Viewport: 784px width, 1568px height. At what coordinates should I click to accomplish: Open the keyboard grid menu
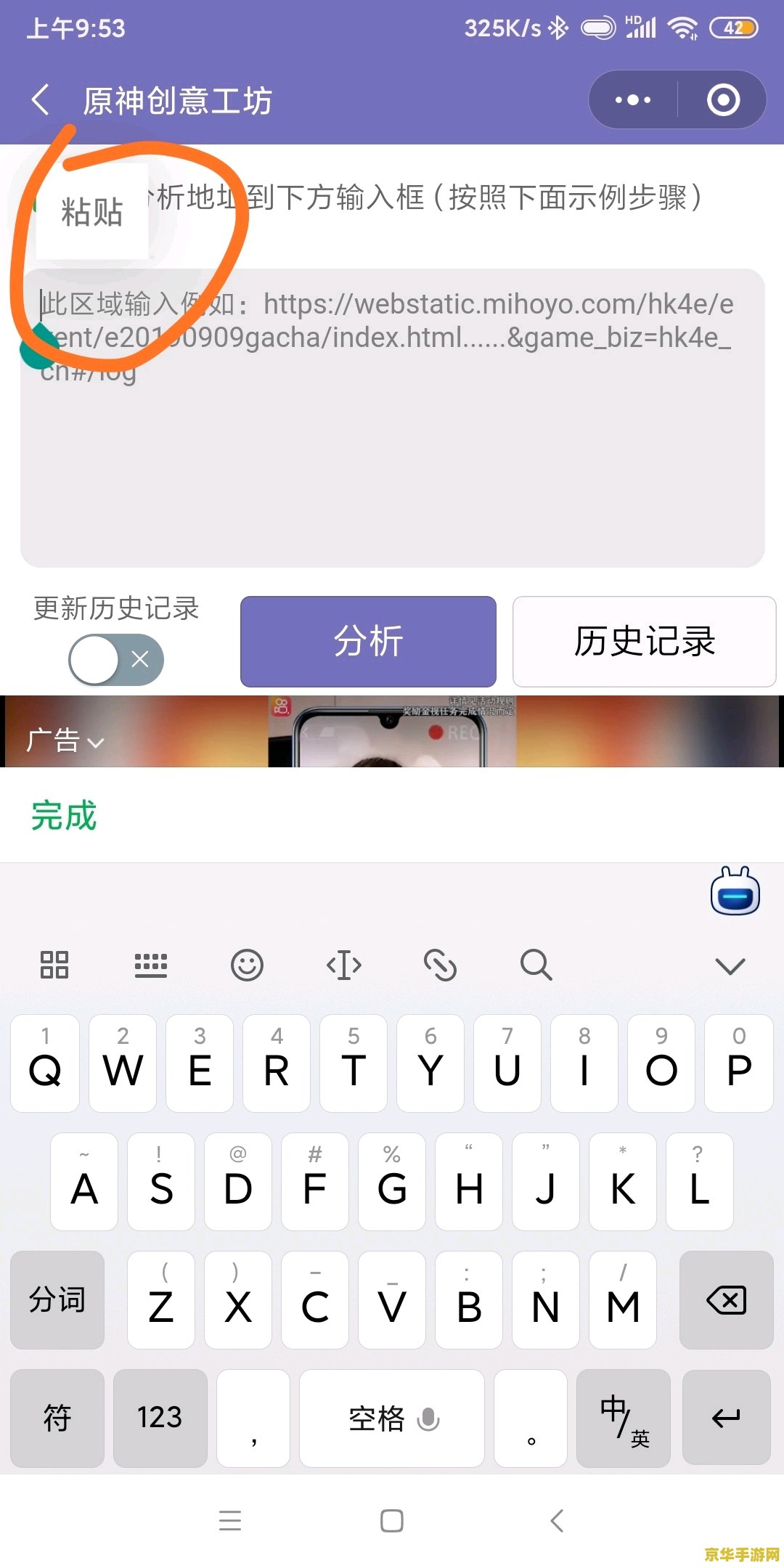point(54,965)
